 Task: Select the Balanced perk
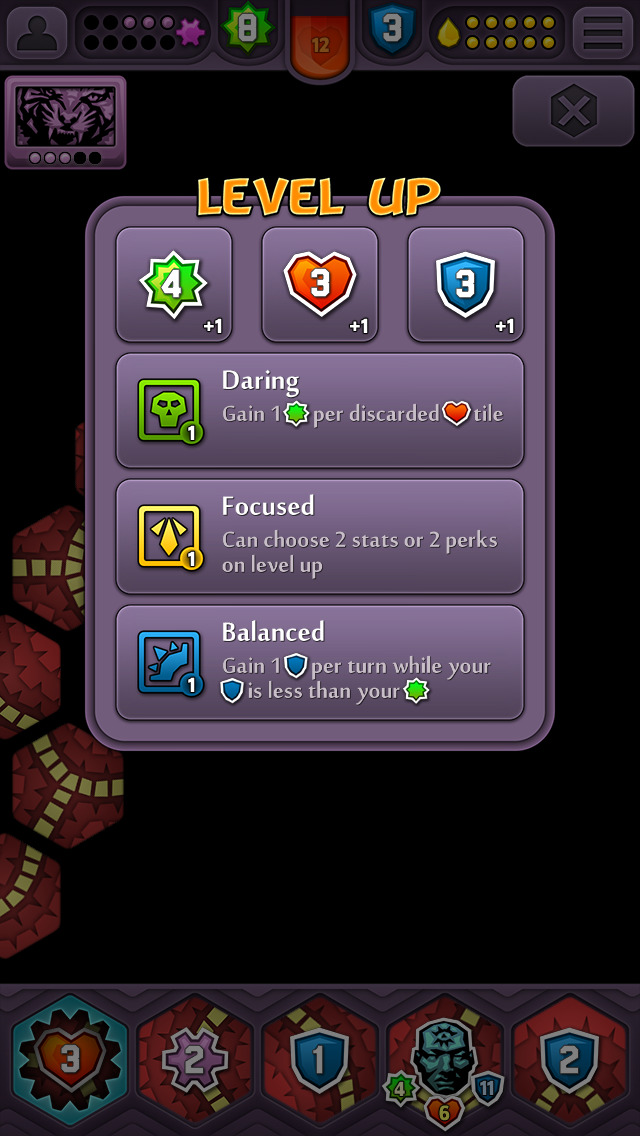tap(320, 662)
